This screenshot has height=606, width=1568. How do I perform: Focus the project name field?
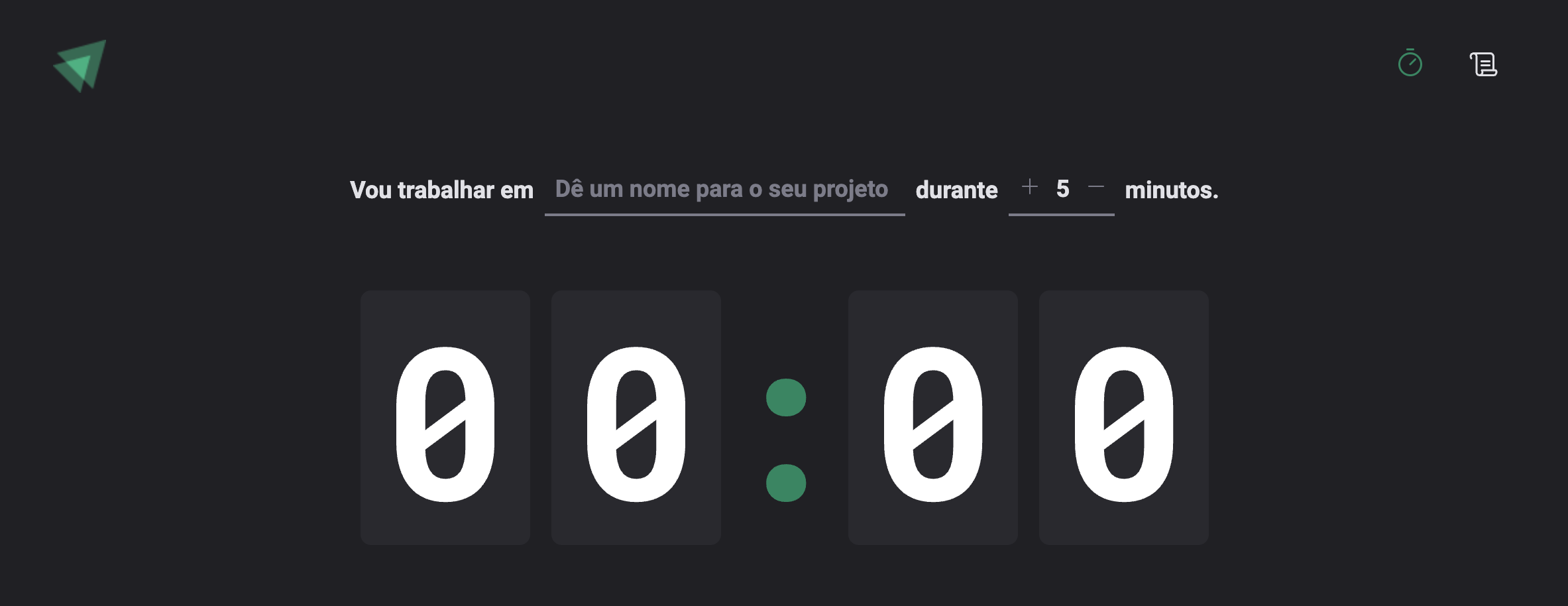724,190
